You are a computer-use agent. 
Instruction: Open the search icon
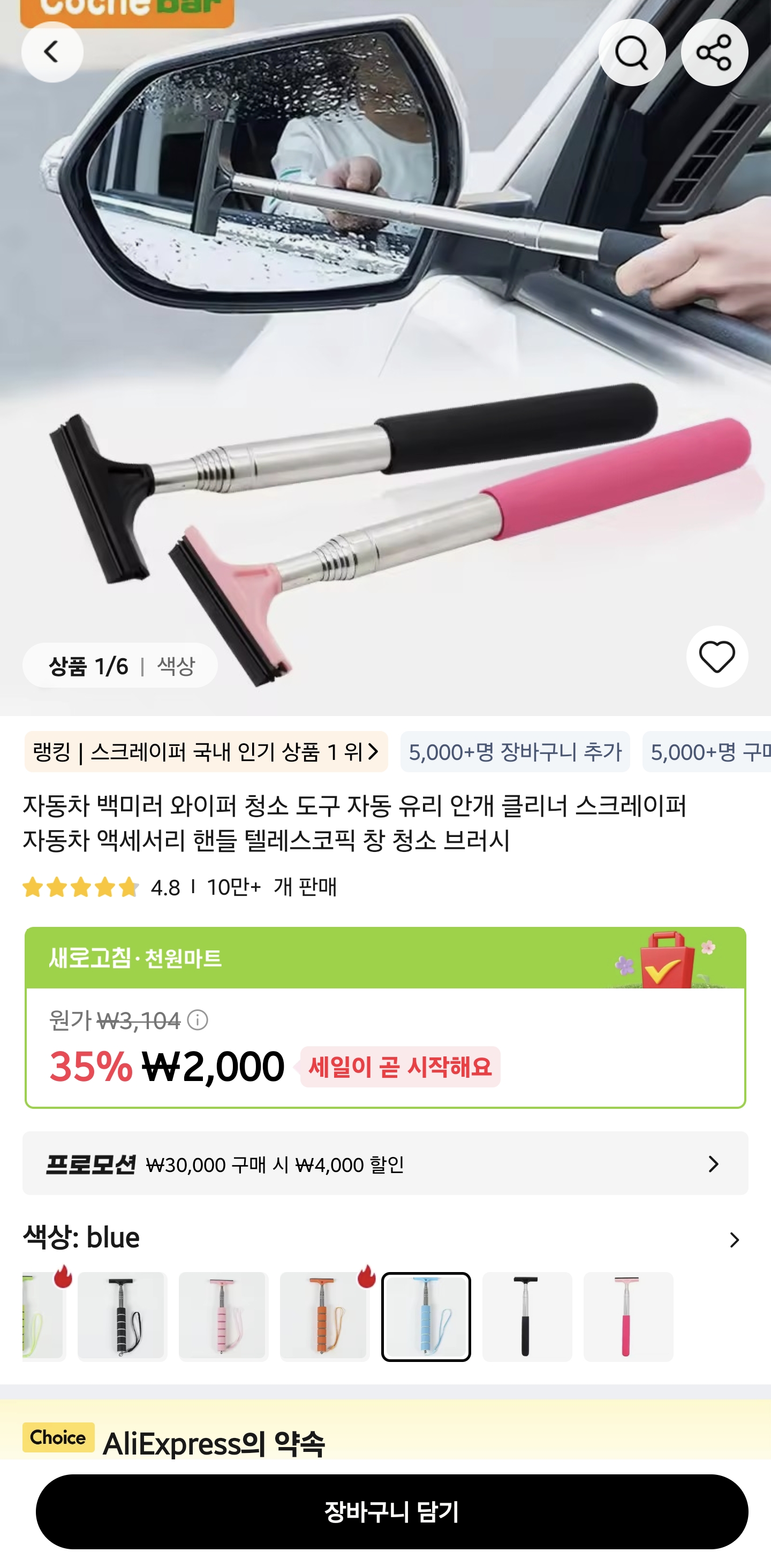click(x=632, y=52)
